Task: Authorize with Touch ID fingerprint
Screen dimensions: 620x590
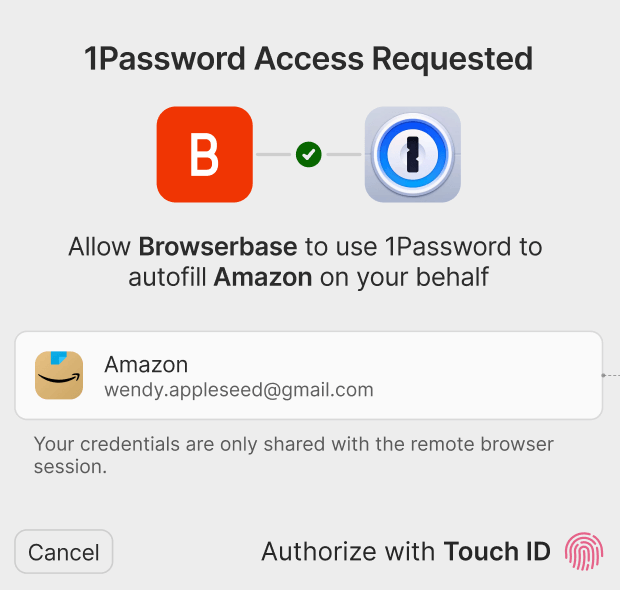Action: pos(584,551)
